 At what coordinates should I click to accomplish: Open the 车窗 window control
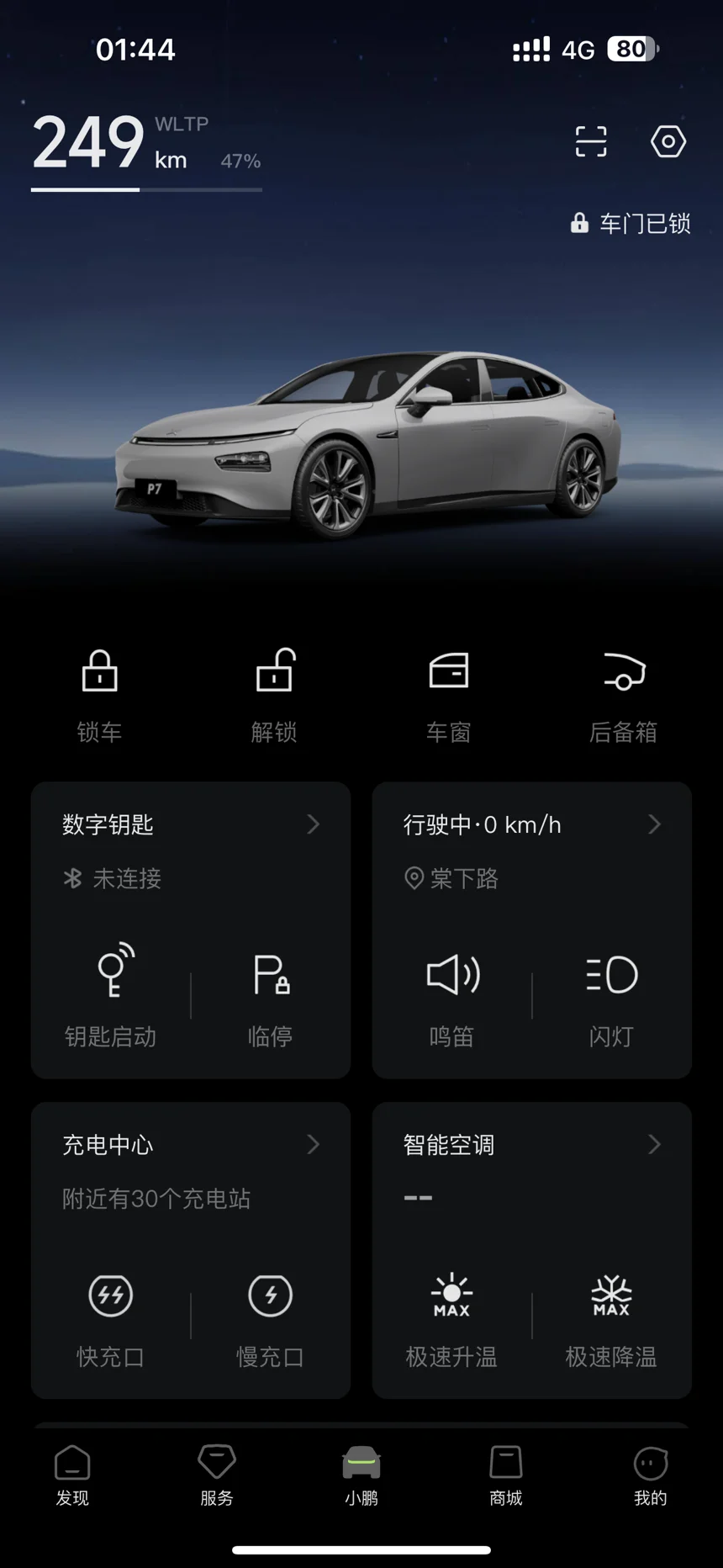(449, 696)
